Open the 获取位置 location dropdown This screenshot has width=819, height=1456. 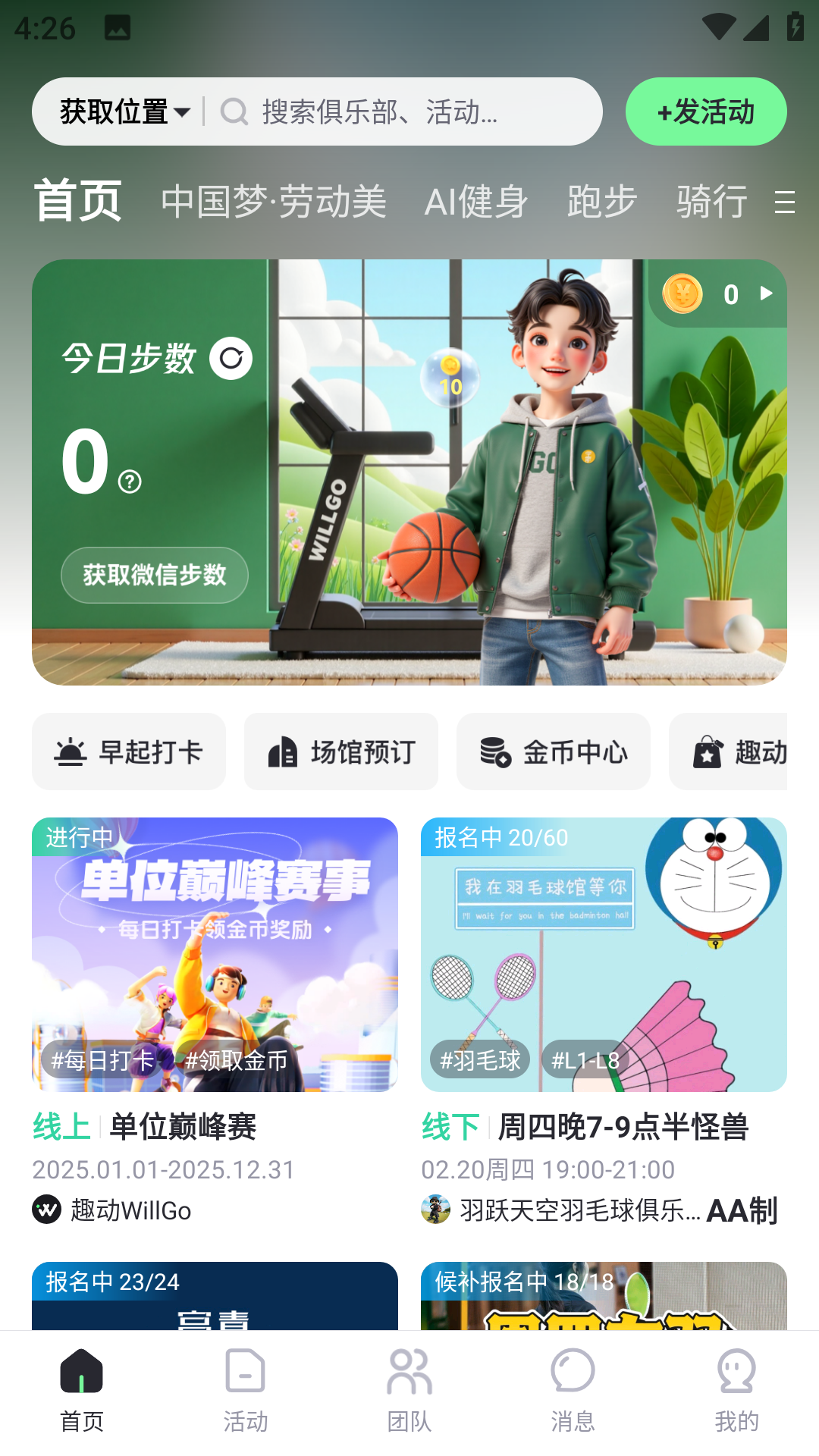click(x=124, y=111)
